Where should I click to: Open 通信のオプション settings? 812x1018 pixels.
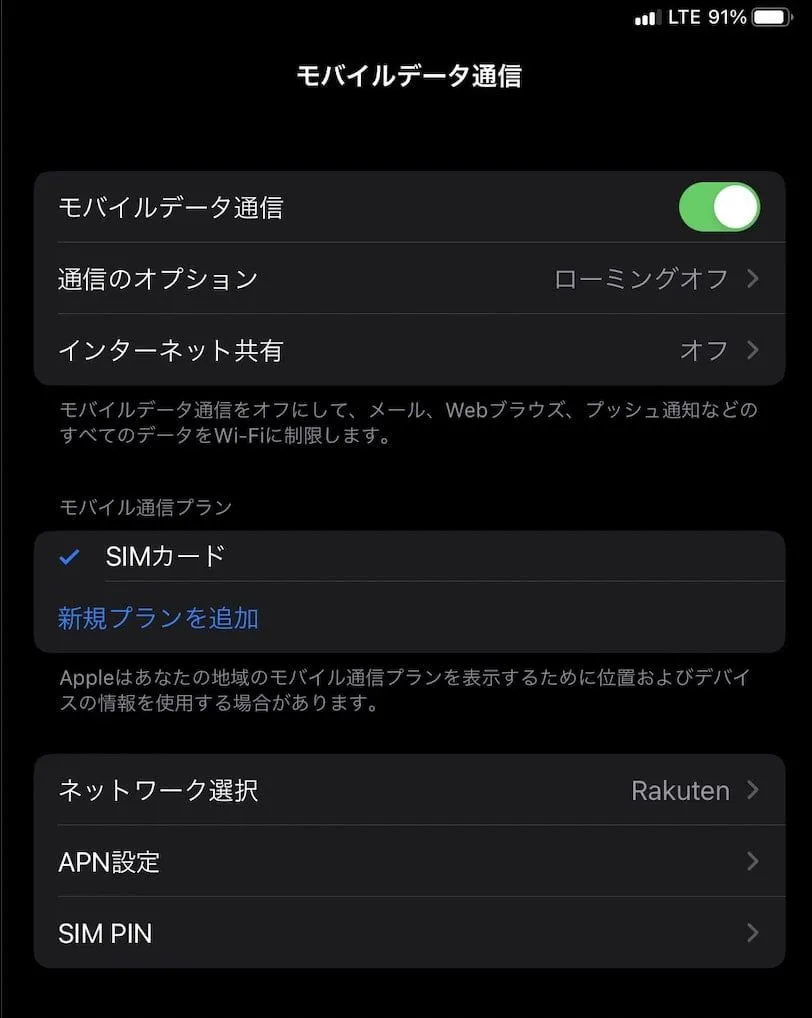click(409, 279)
